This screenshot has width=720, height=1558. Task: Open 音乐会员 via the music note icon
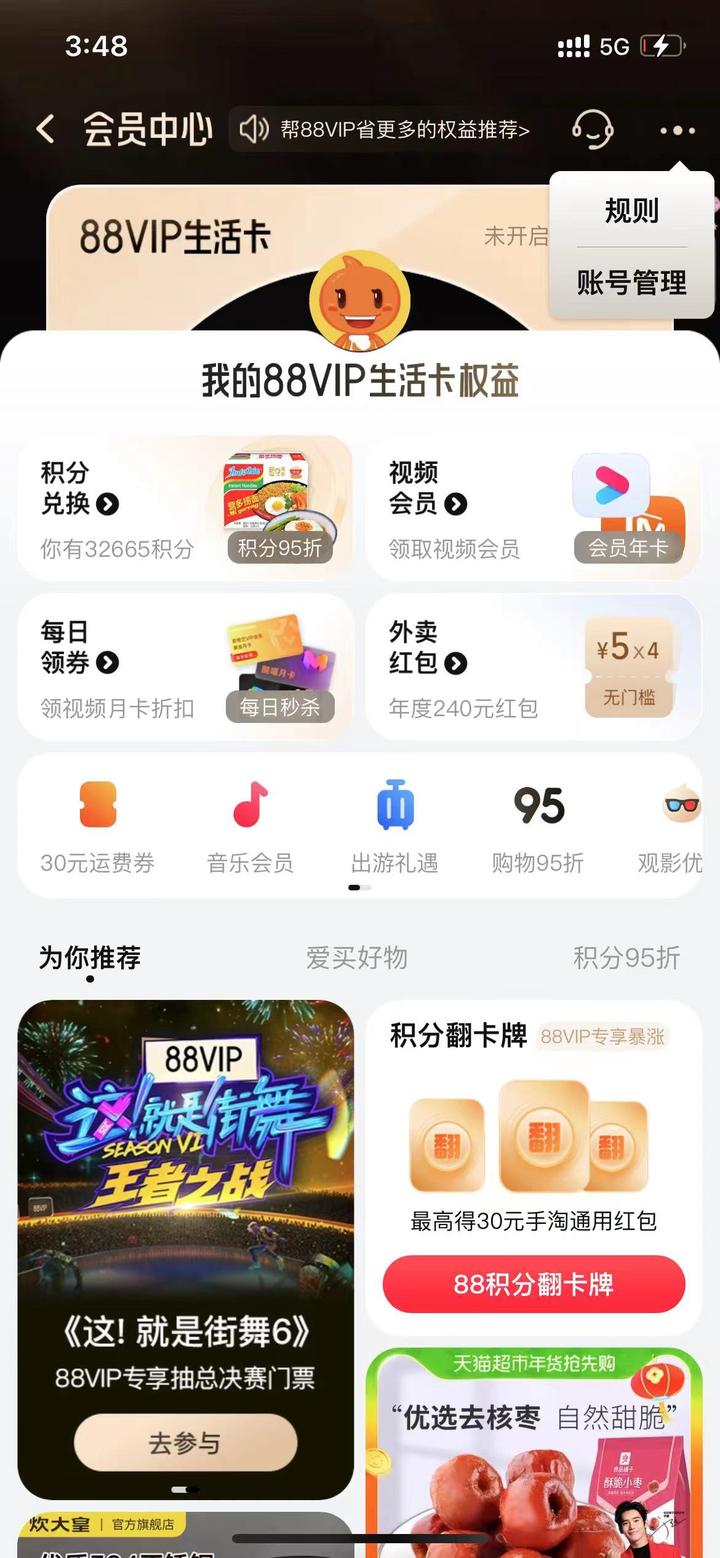[249, 805]
